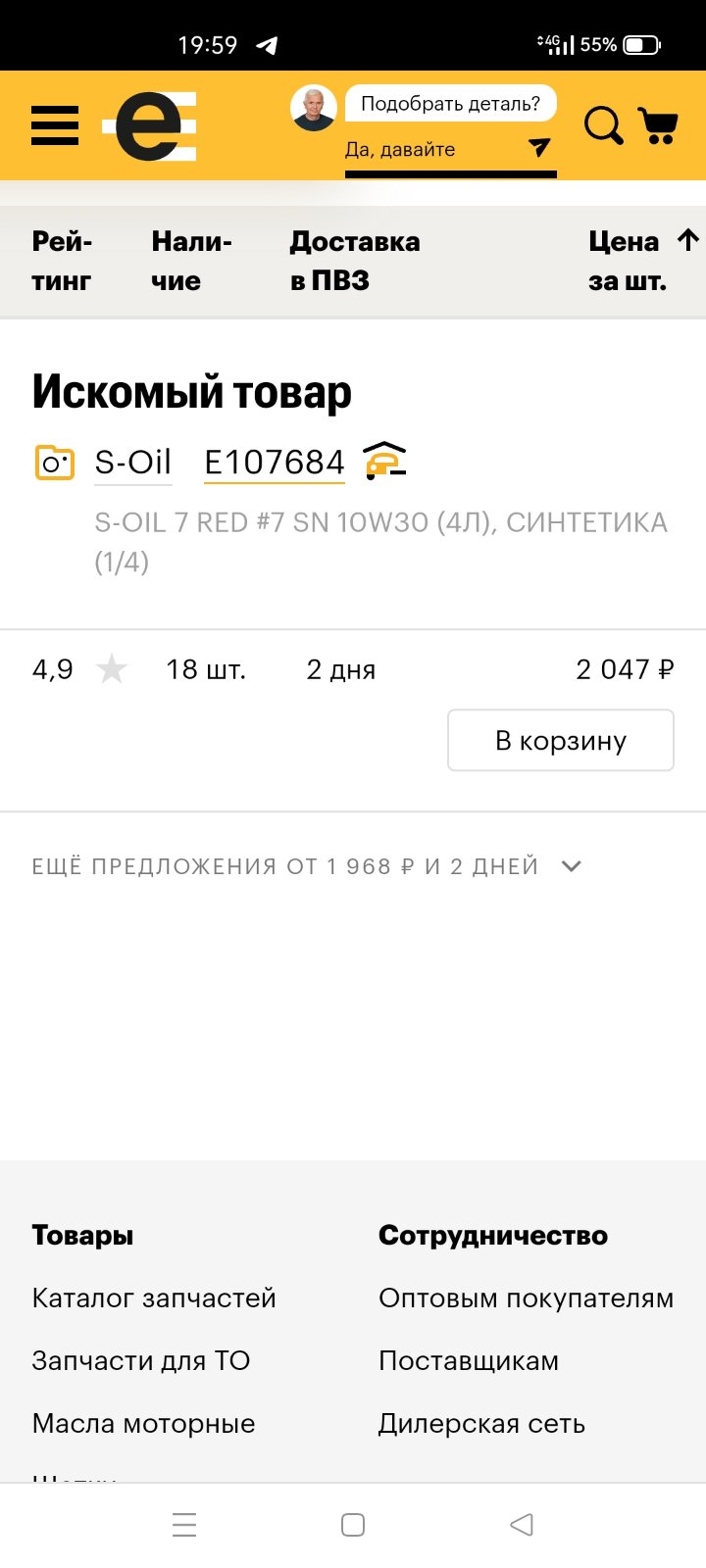This screenshot has height=1568, width=706.
Task: Open Запчасти для ТО link
Action: click(141, 1361)
